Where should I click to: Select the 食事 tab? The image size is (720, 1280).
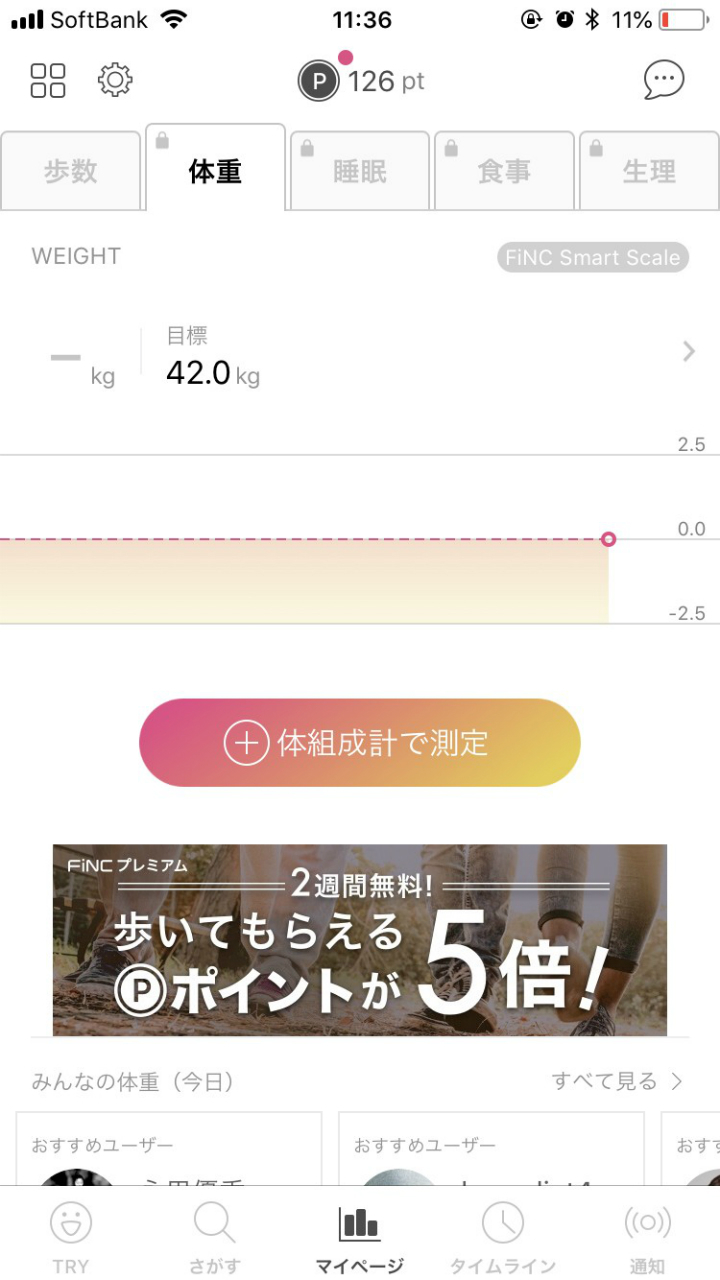504,170
